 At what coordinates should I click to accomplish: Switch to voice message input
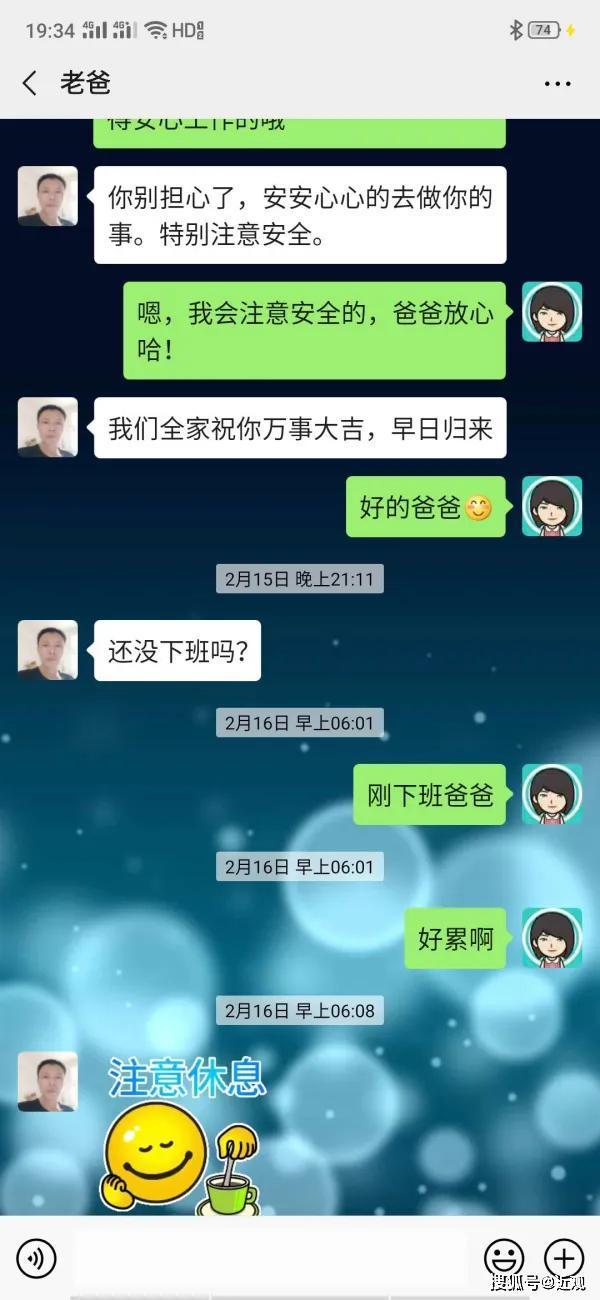(x=37, y=1257)
